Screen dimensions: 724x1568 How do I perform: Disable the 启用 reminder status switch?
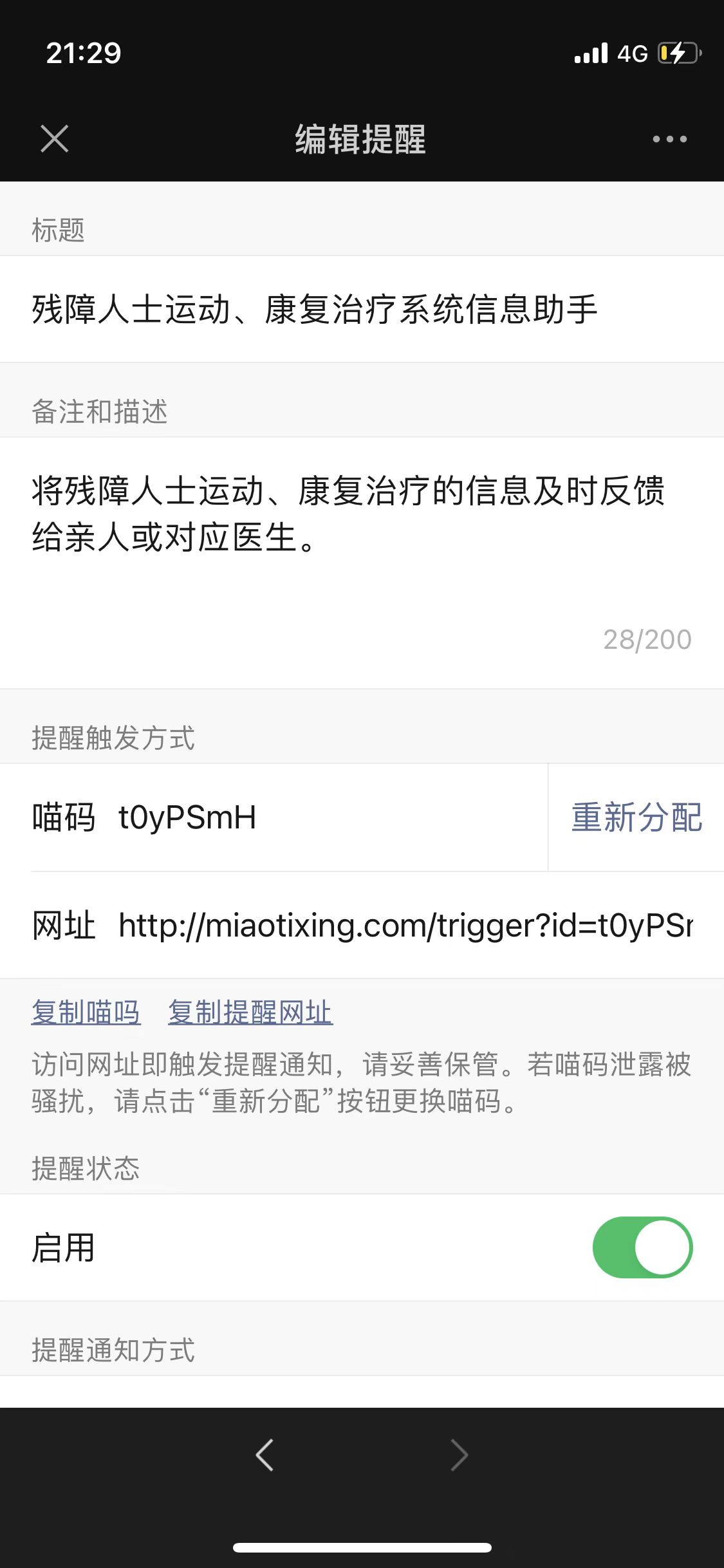(x=642, y=1247)
